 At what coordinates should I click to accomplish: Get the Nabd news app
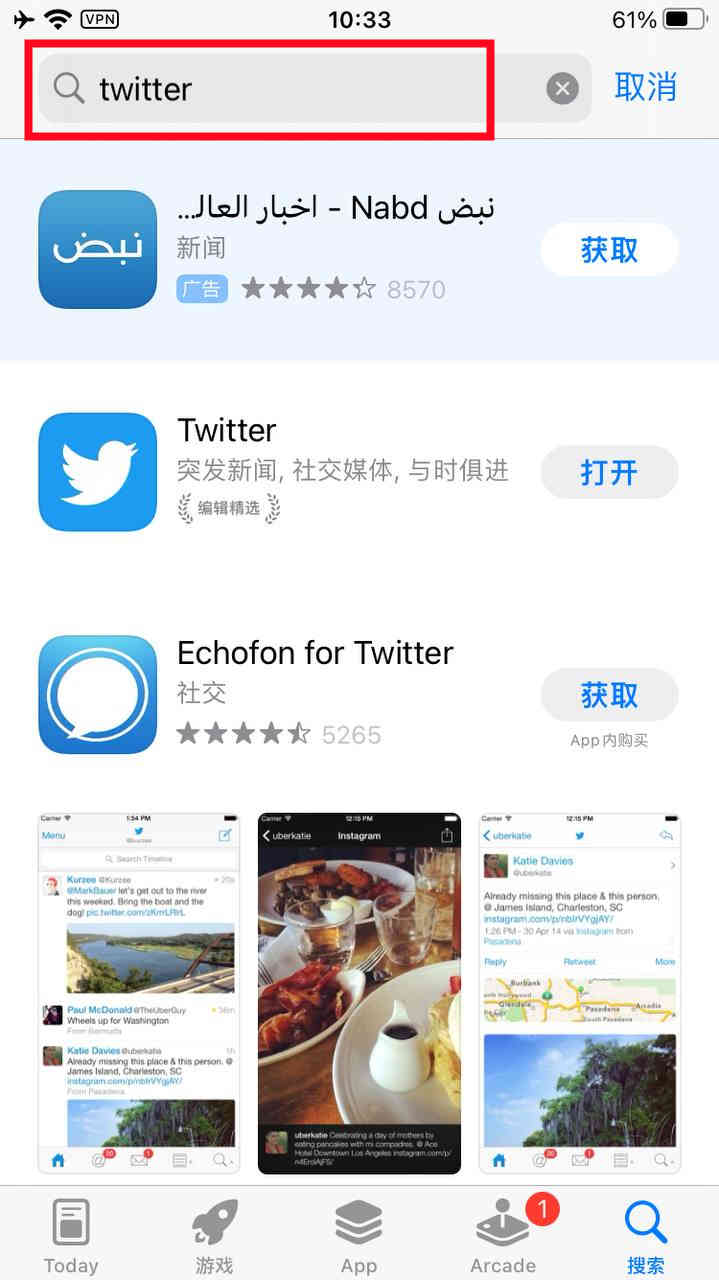609,250
